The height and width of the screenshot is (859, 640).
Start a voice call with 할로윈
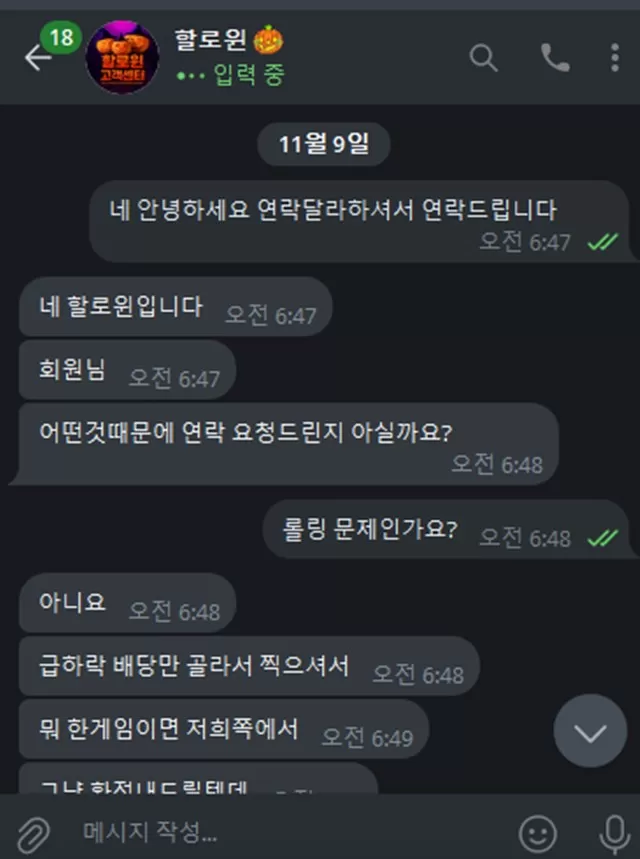555,58
